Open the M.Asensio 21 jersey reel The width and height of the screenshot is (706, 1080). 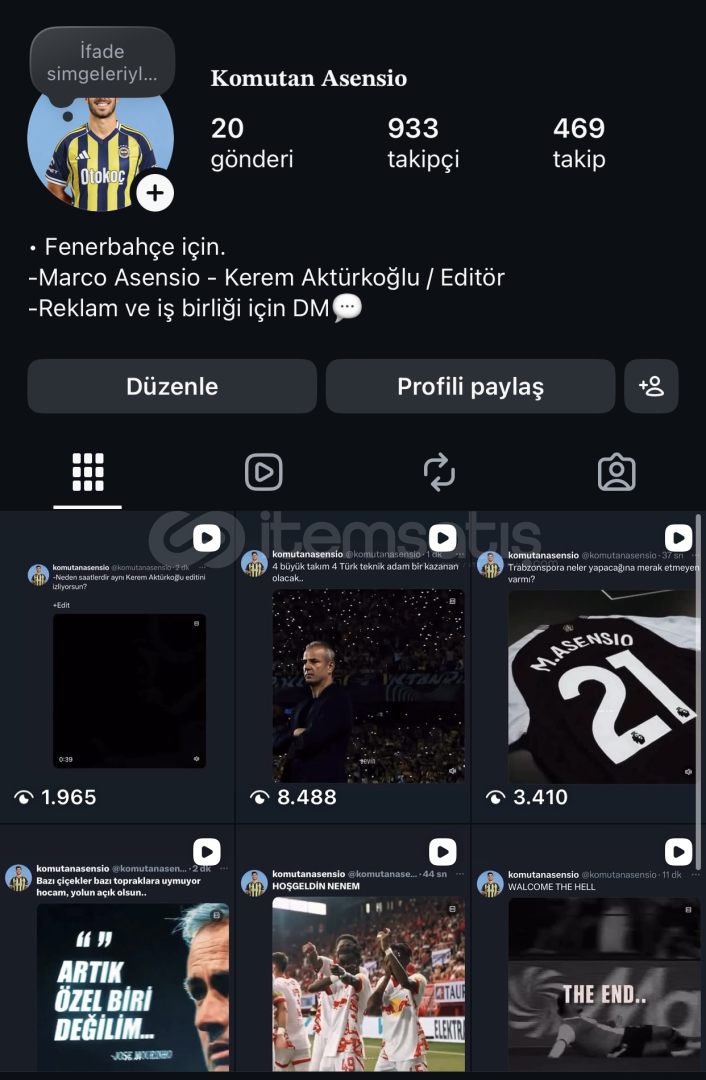[589, 670]
